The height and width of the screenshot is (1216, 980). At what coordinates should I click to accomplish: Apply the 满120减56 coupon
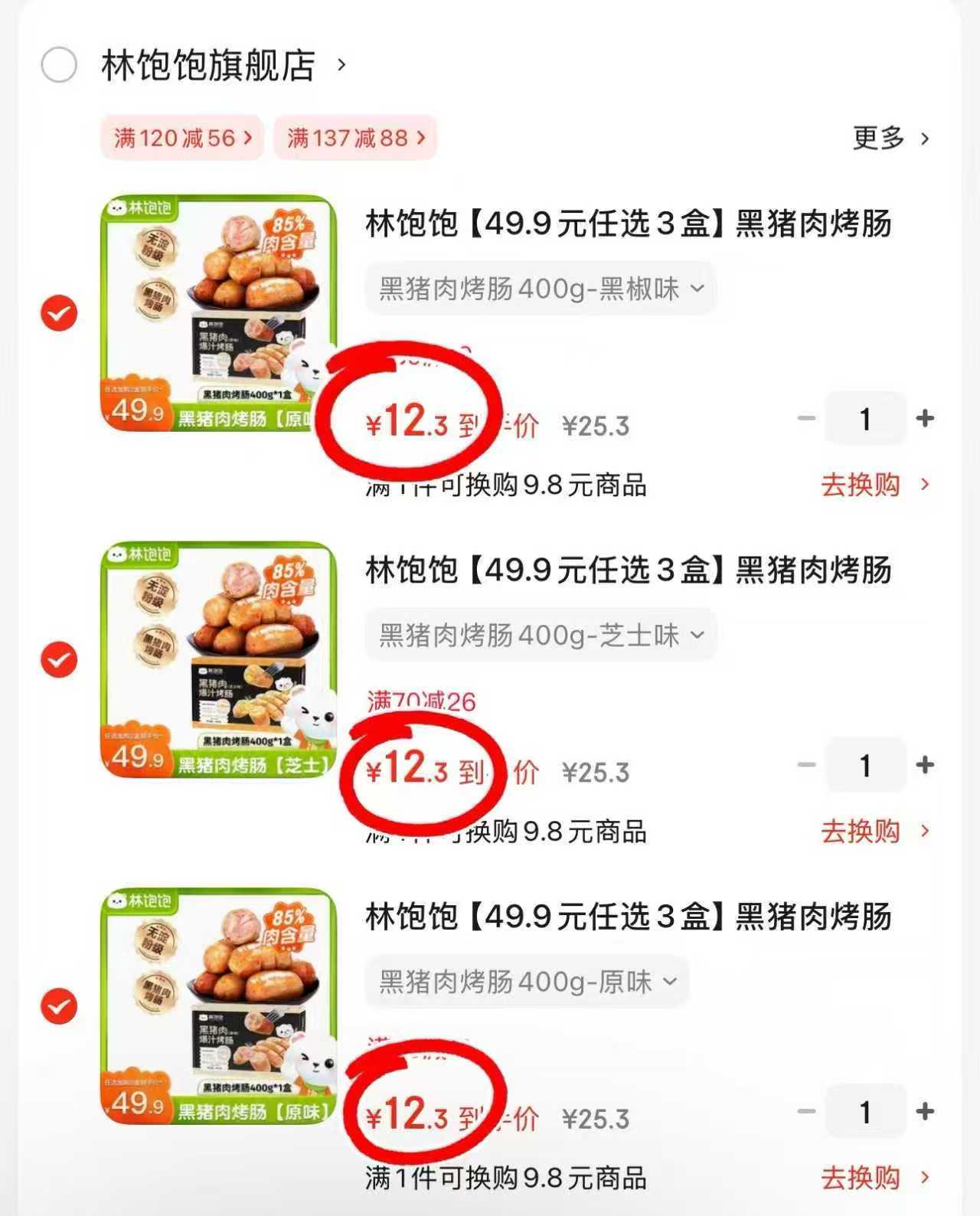[181, 138]
